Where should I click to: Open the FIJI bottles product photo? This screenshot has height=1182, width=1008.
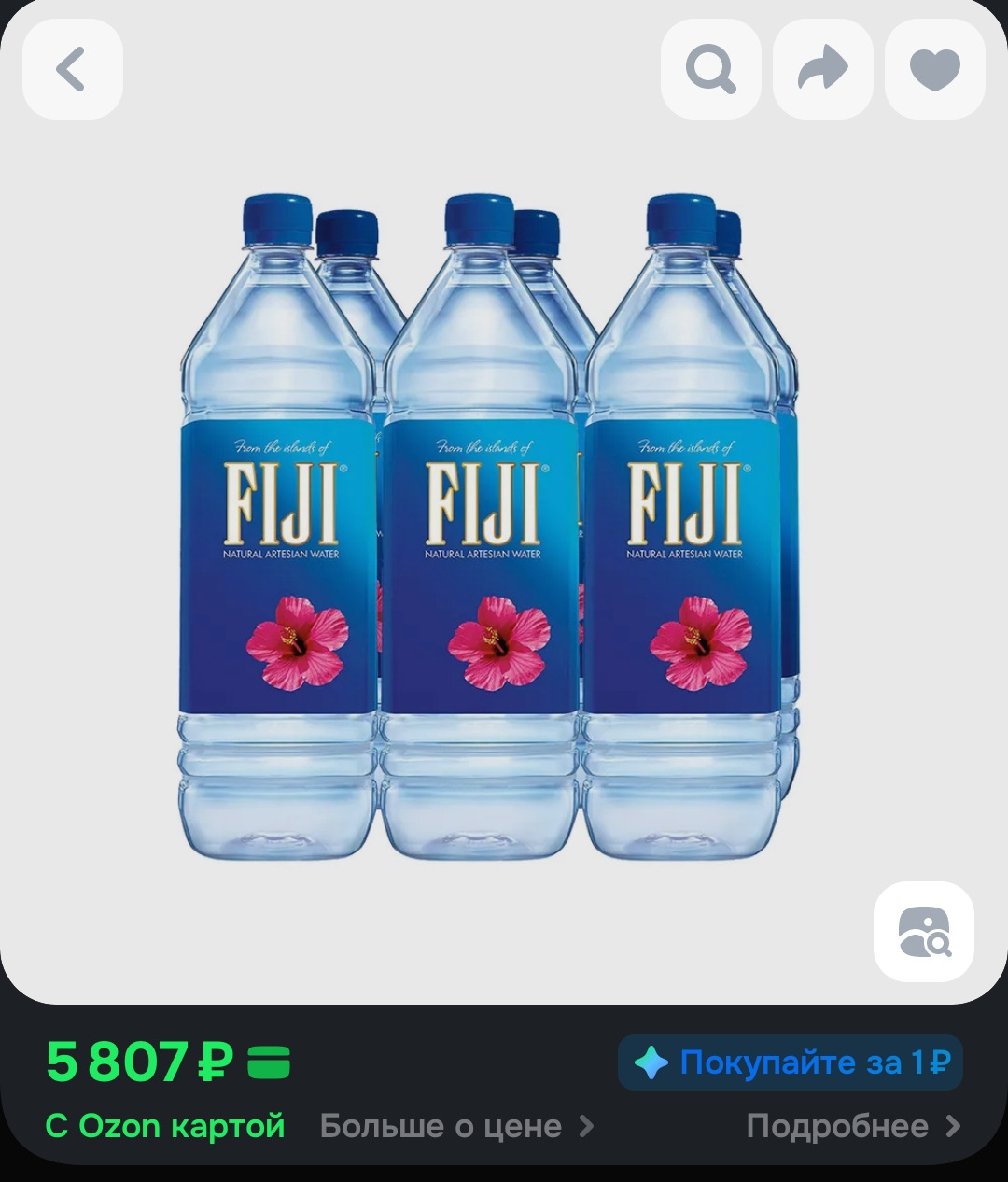coord(487,528)
